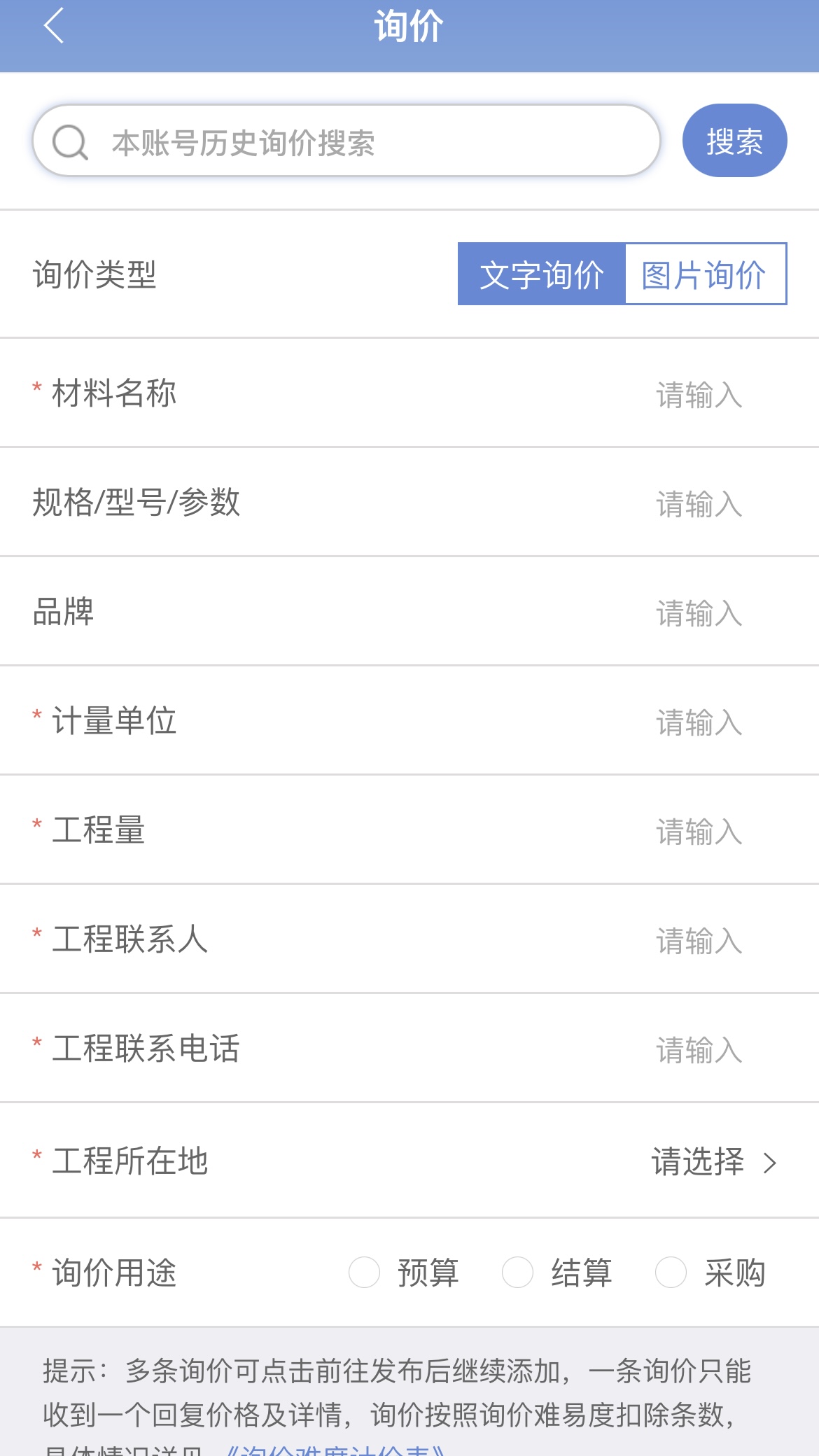Open the 工程所在地 location picker
This screenshot has width=819, height=1456.
(x=714, y=1162)
